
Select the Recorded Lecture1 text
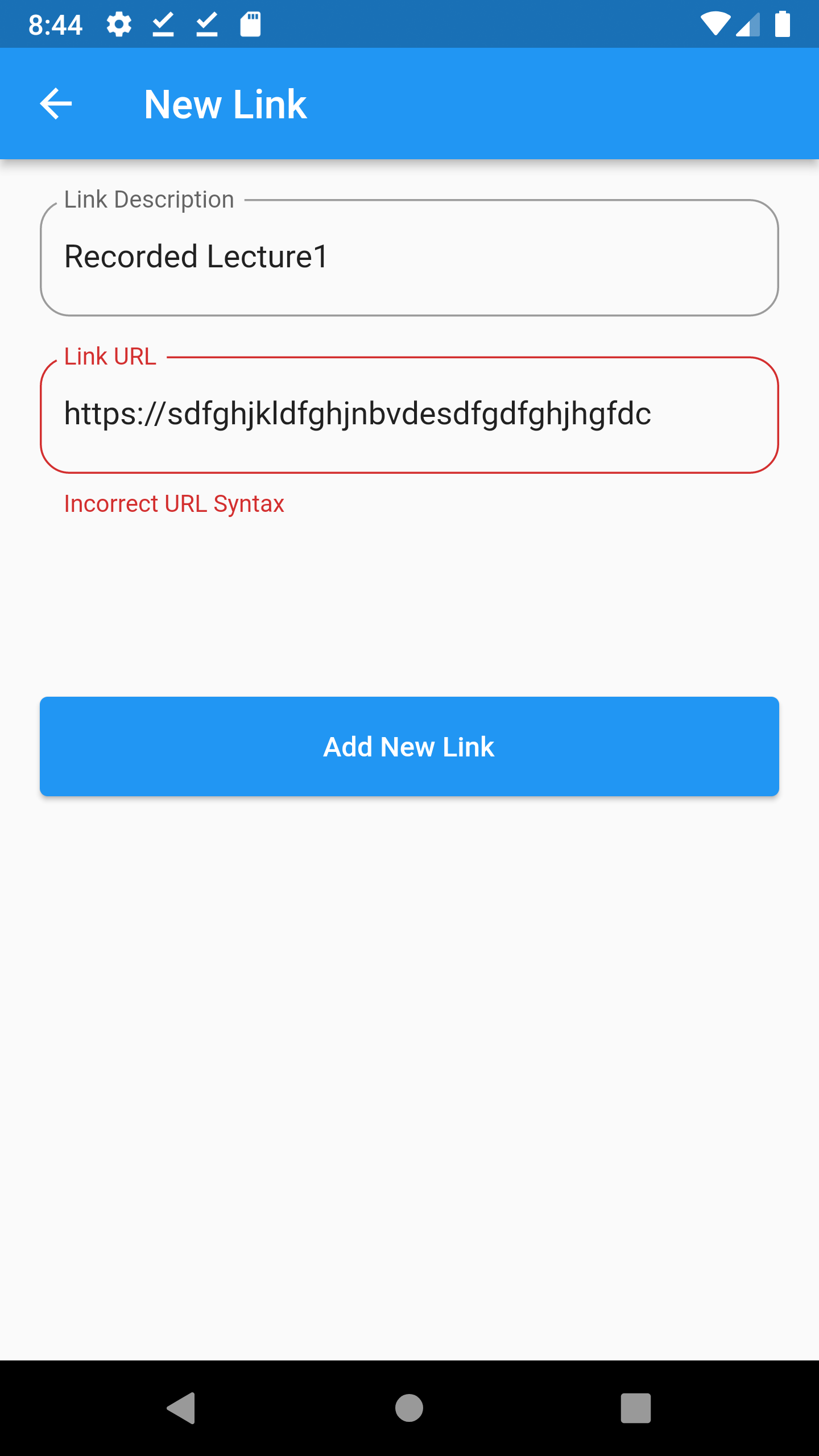[x=196, y=257]
